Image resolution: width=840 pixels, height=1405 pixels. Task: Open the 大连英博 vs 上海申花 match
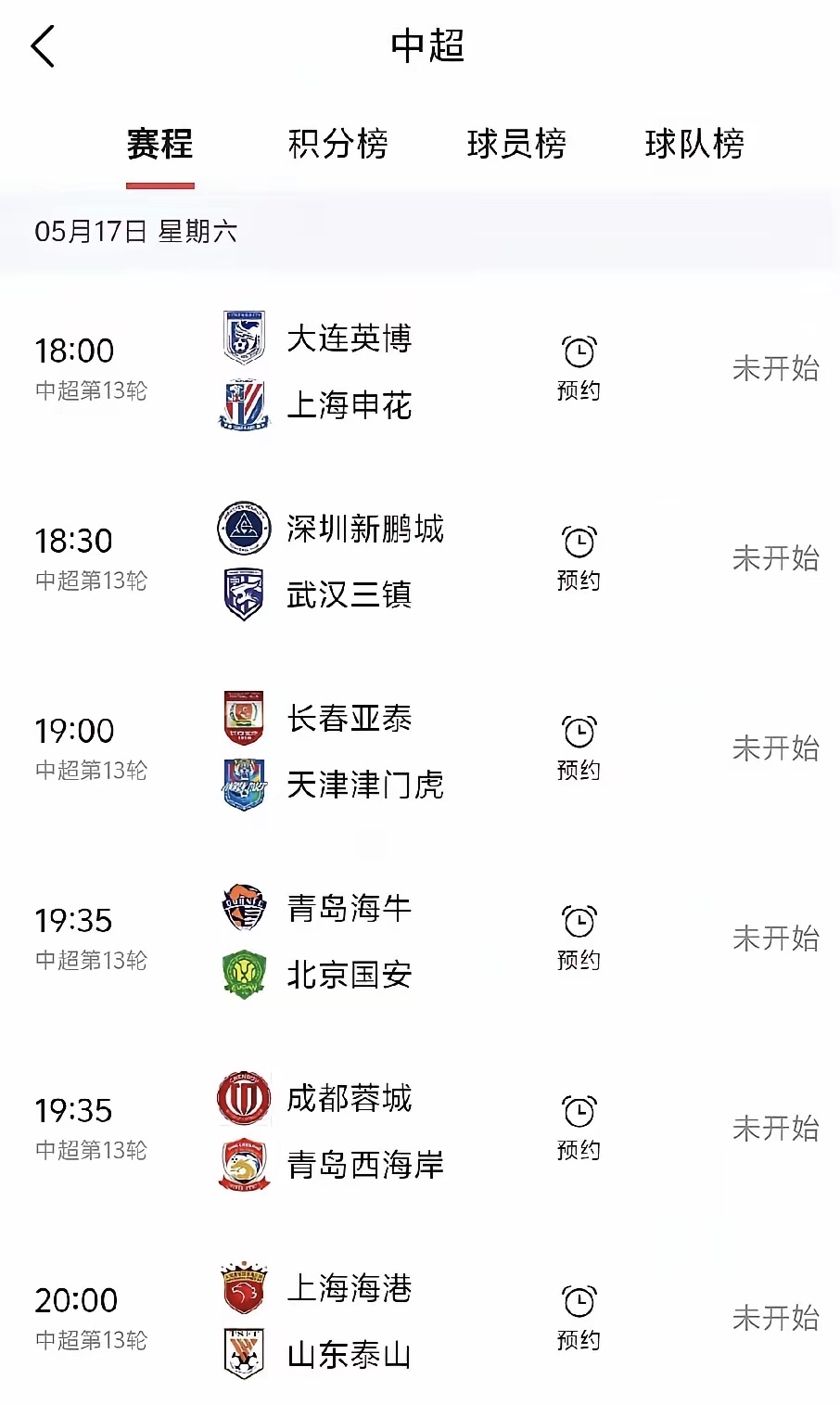[x=349, y=371]
